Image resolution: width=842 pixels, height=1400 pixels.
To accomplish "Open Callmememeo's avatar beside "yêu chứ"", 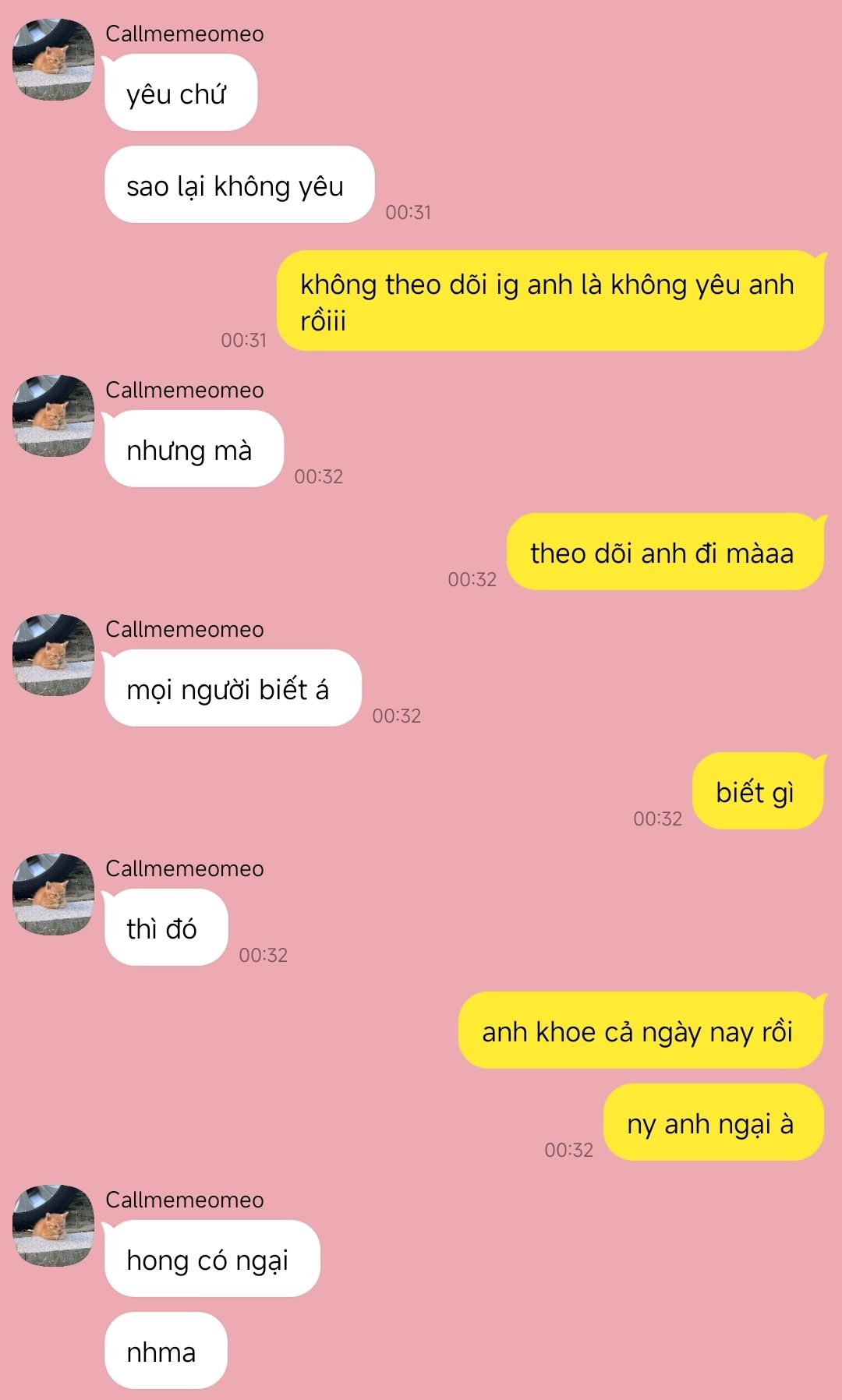I will point(53,60).
